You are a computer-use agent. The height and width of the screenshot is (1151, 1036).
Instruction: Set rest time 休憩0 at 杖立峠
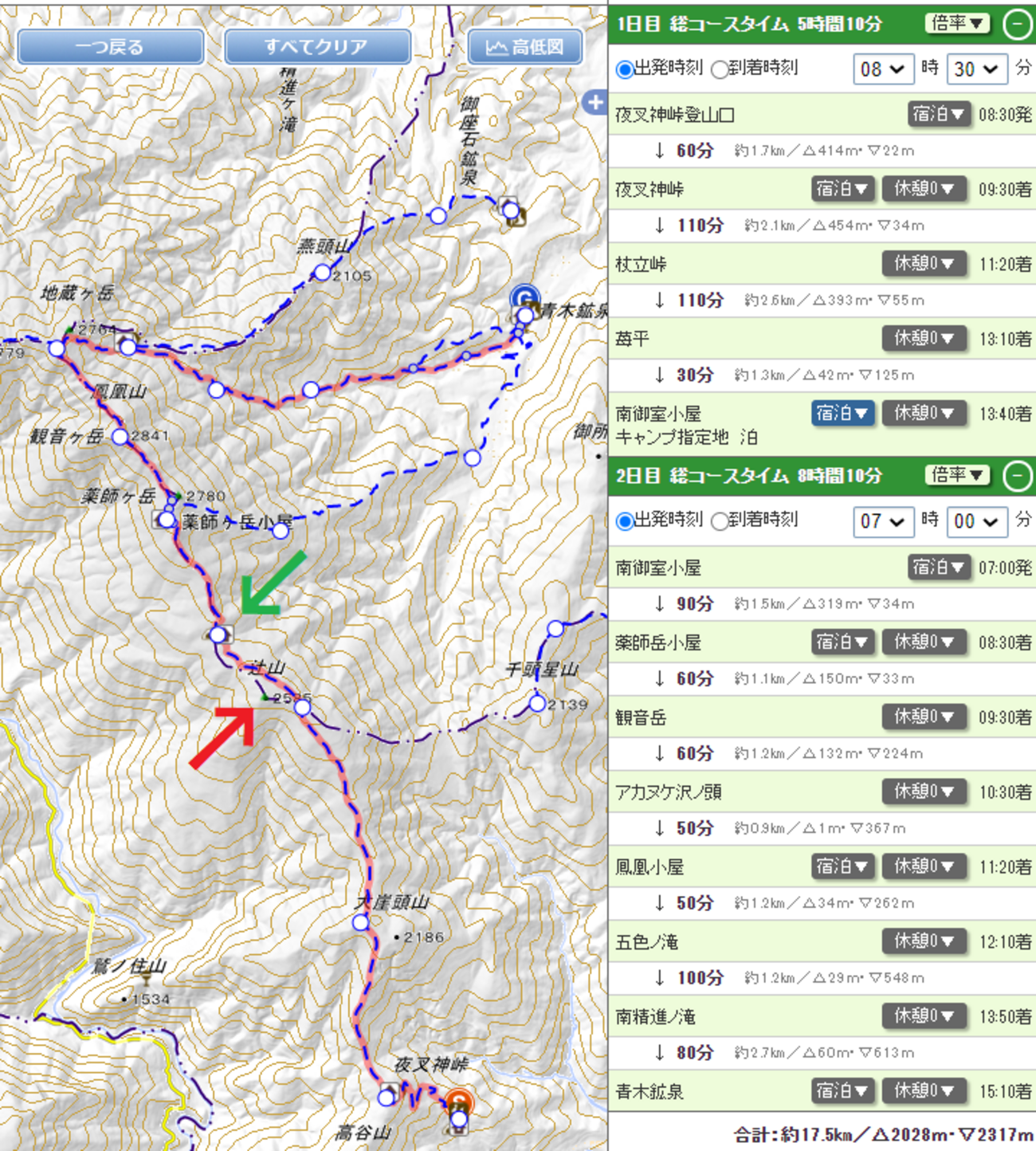[924, 264]
